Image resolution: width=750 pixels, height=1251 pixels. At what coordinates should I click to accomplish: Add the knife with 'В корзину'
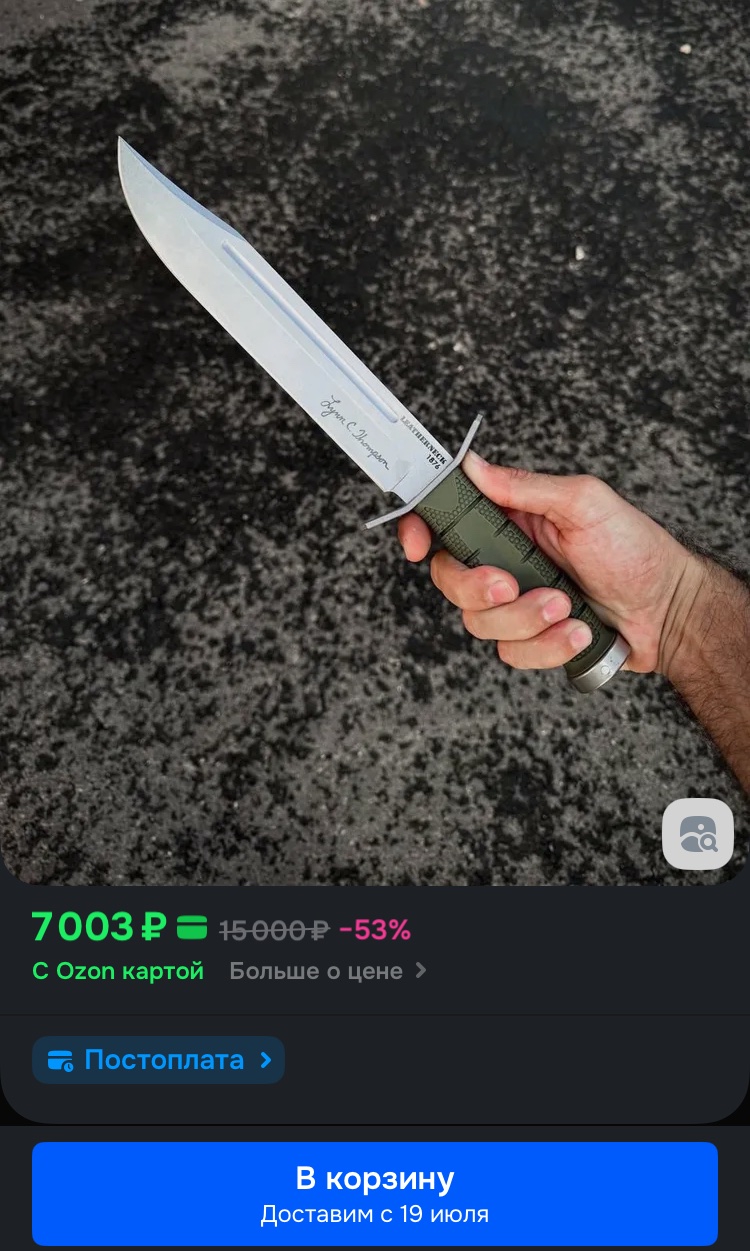point(375,1194)
